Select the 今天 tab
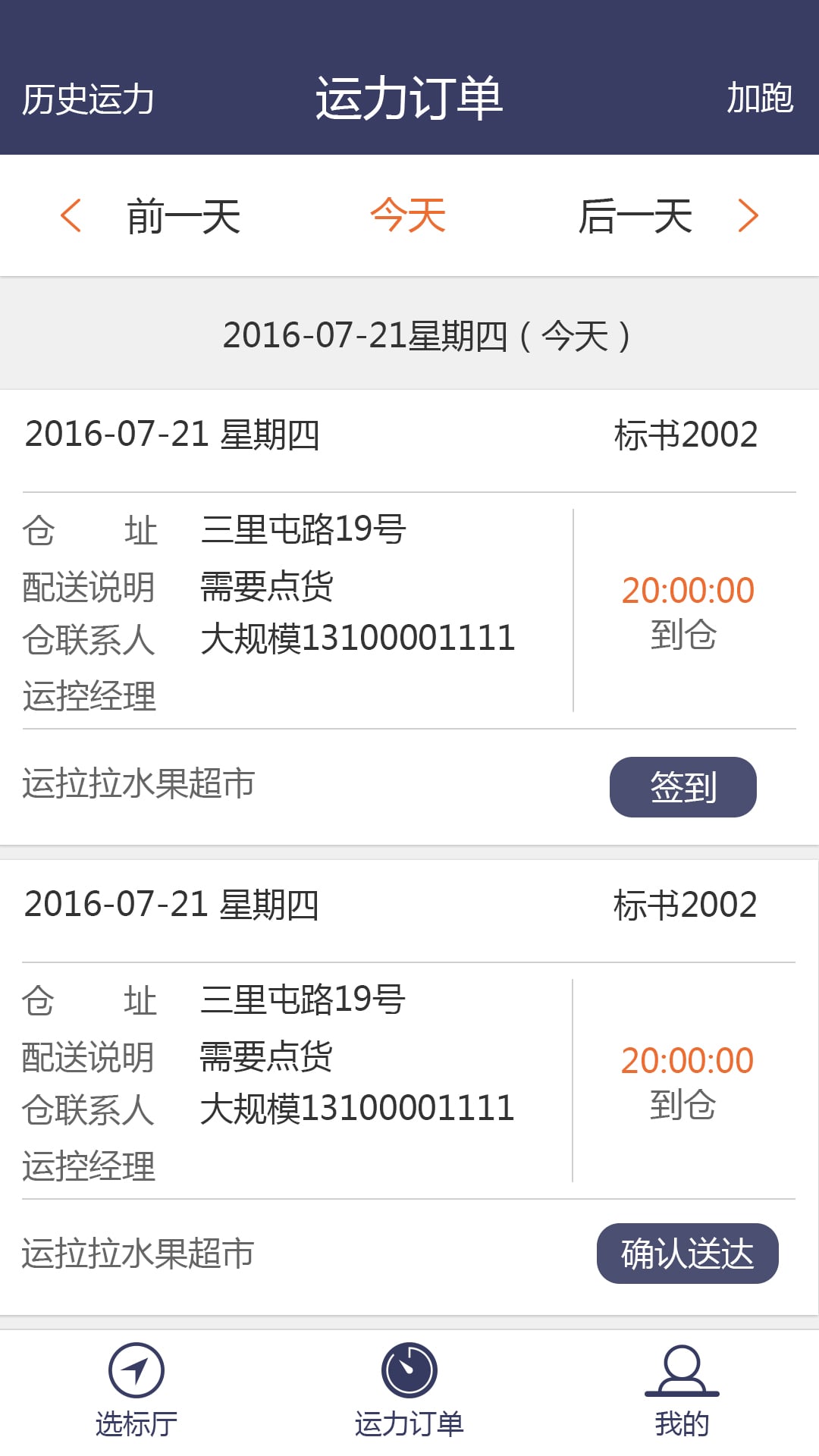The height and width of the screenshot is (1456, 819). (408, 215)
